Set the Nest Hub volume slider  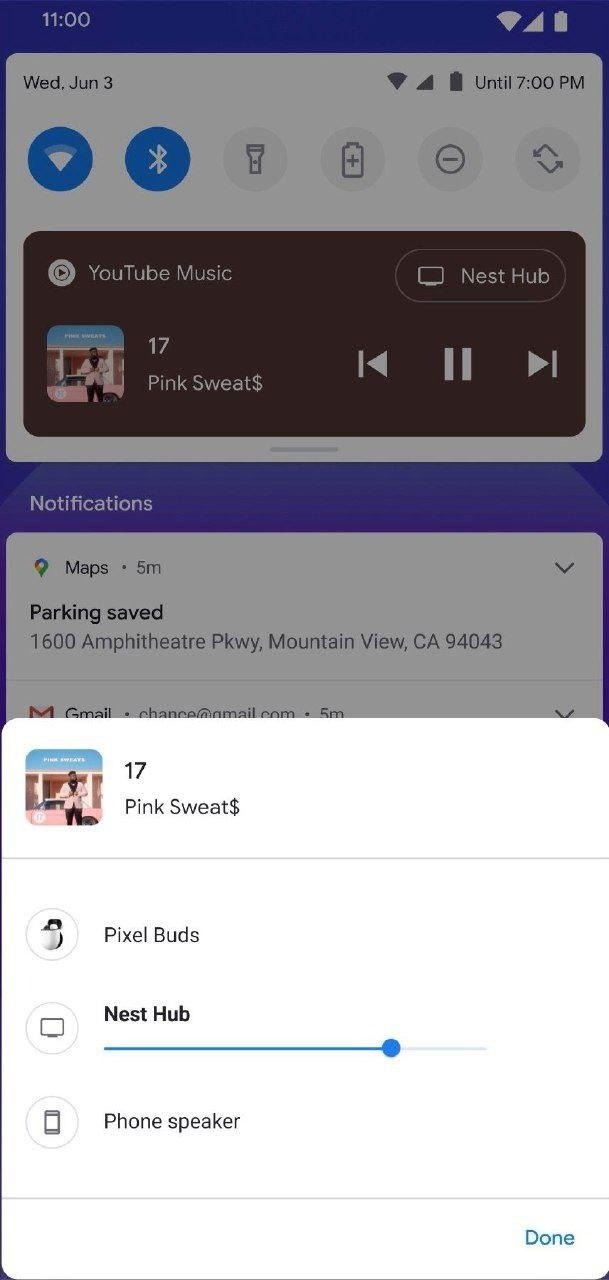tap(391, 1048)
